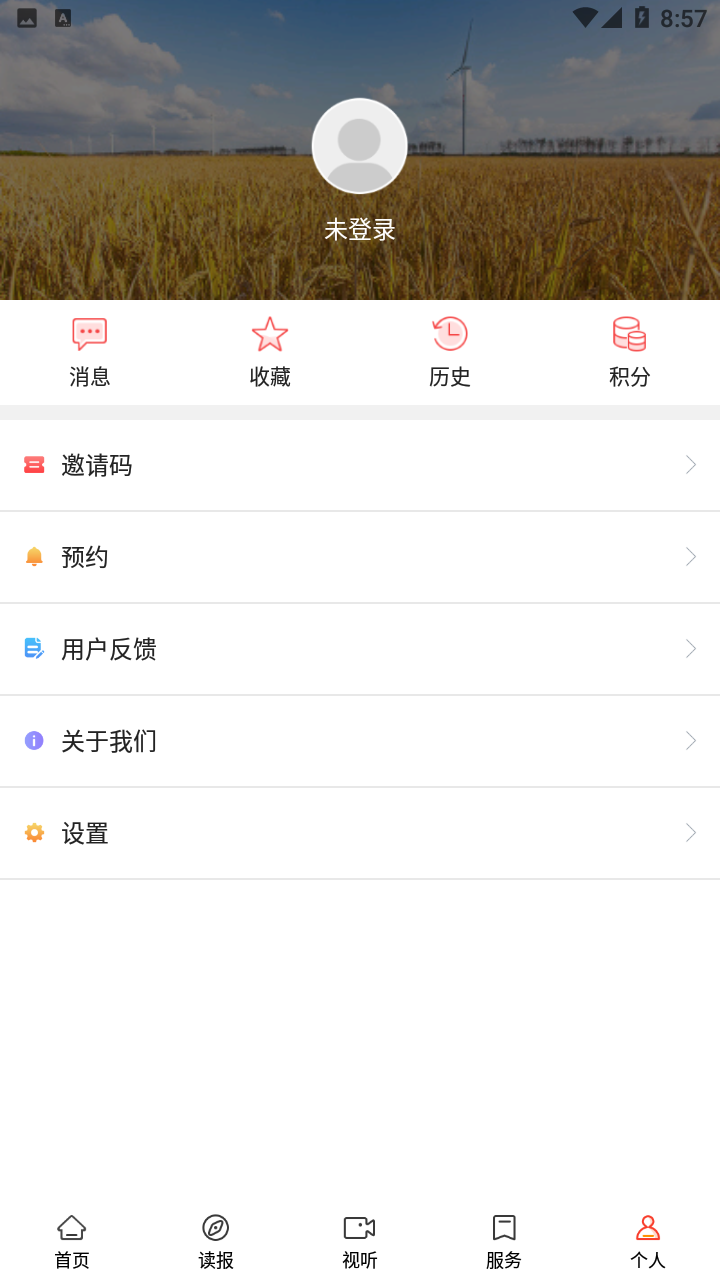Viewport: 720px width, 1280px height.
Task: Expand the 预约 row chevron
Action: (690, 556)
